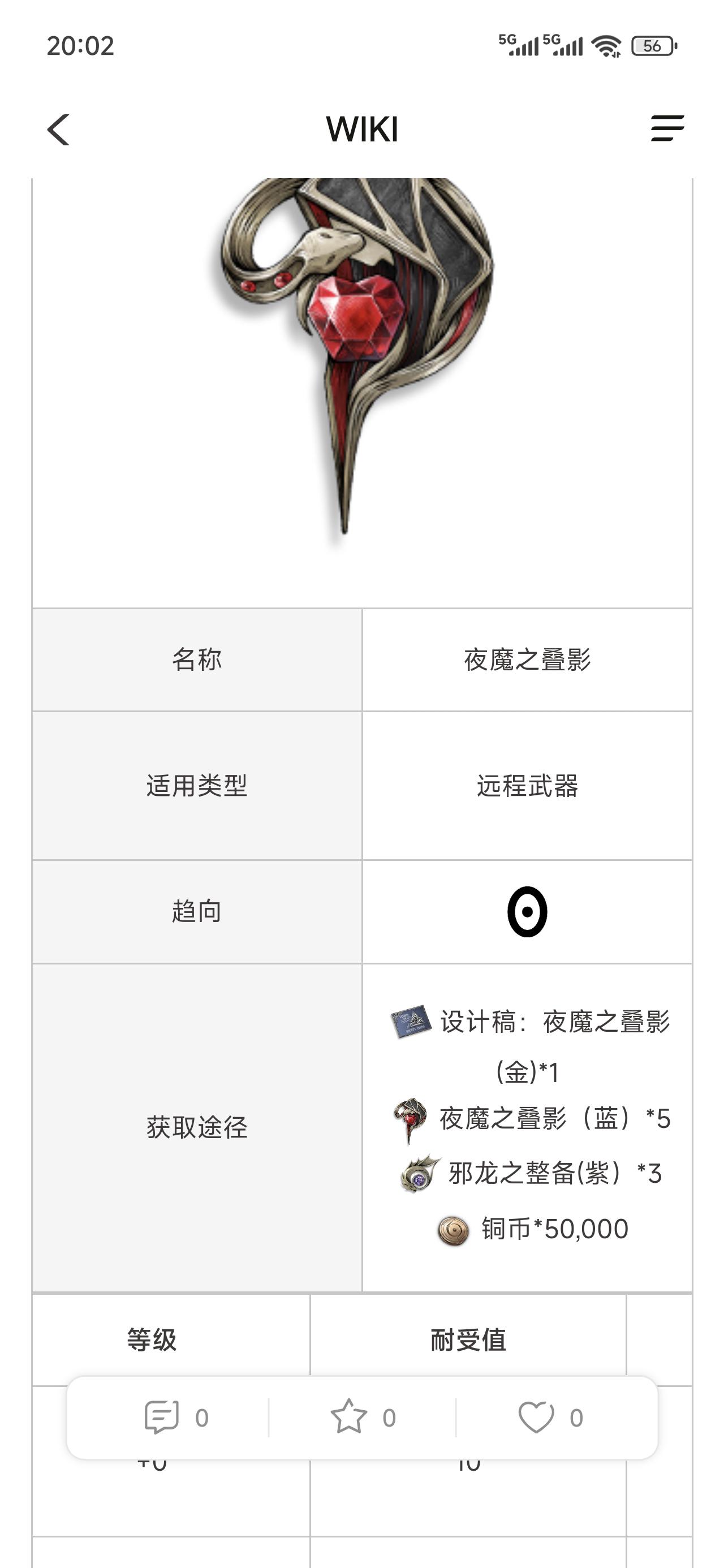Open the 邪龙之整备(紫) material link
724x1568 pixels.
click(554, 1173)
